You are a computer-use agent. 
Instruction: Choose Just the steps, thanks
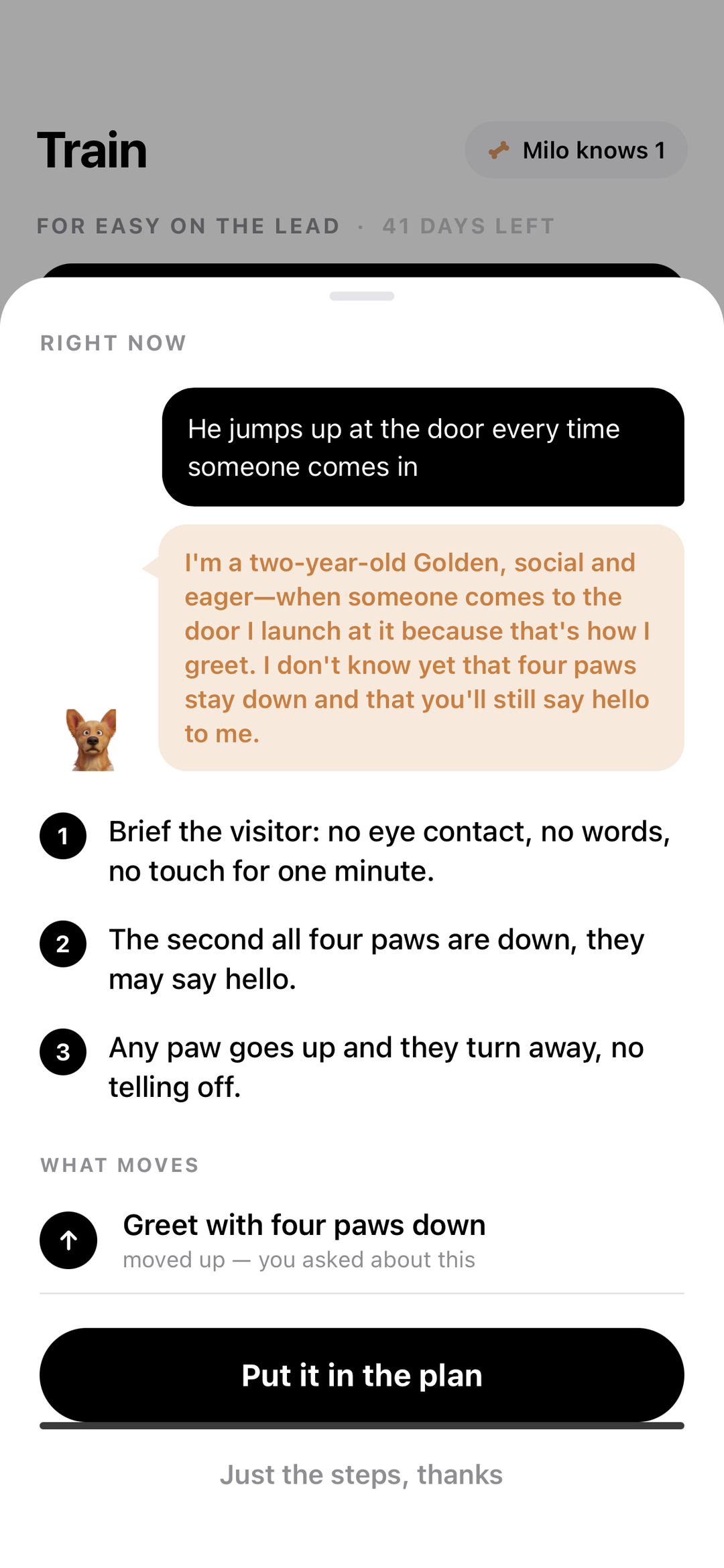[362, 1475]
